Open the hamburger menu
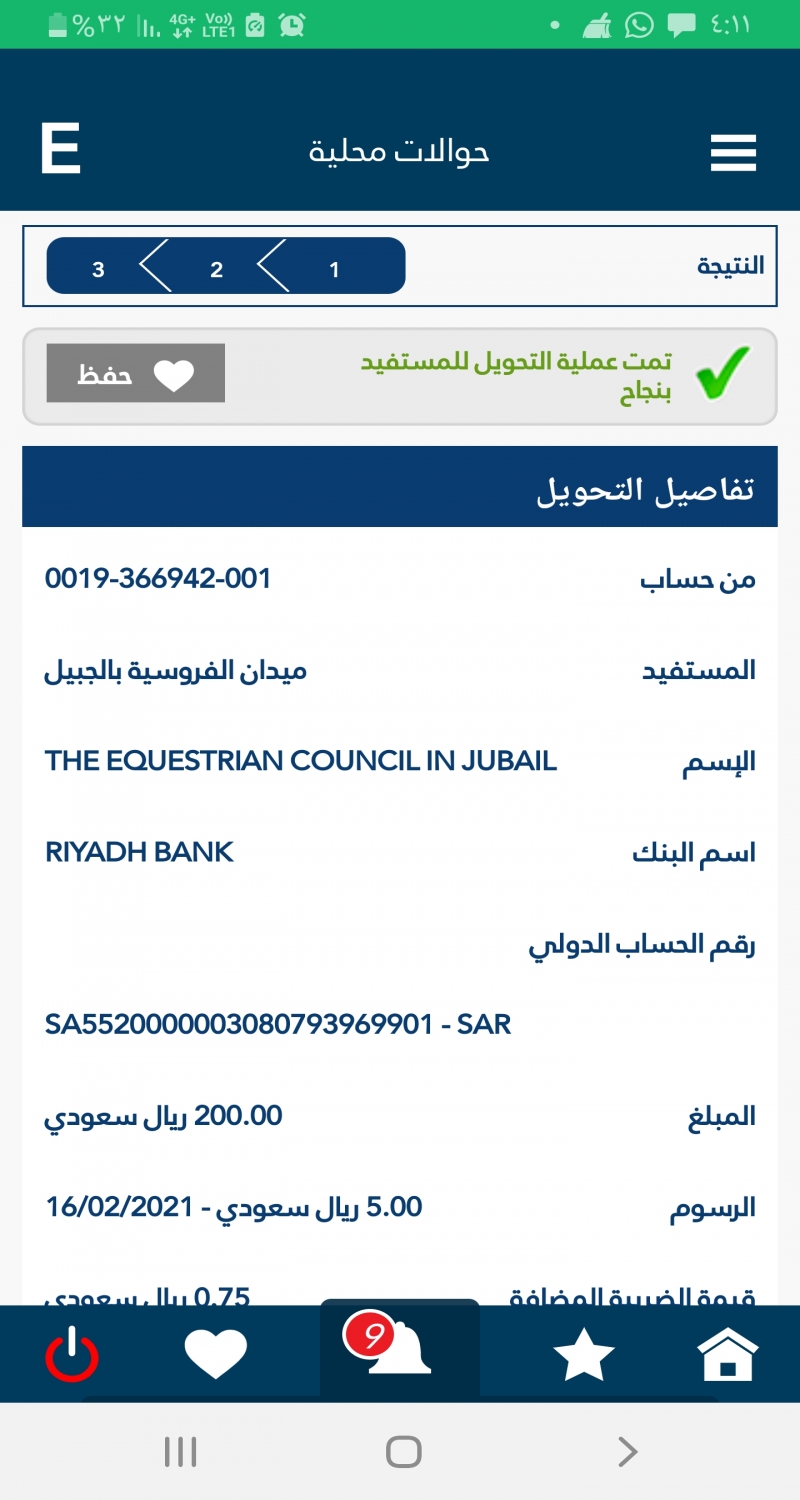800x1500 pixels. coord(733,153)
